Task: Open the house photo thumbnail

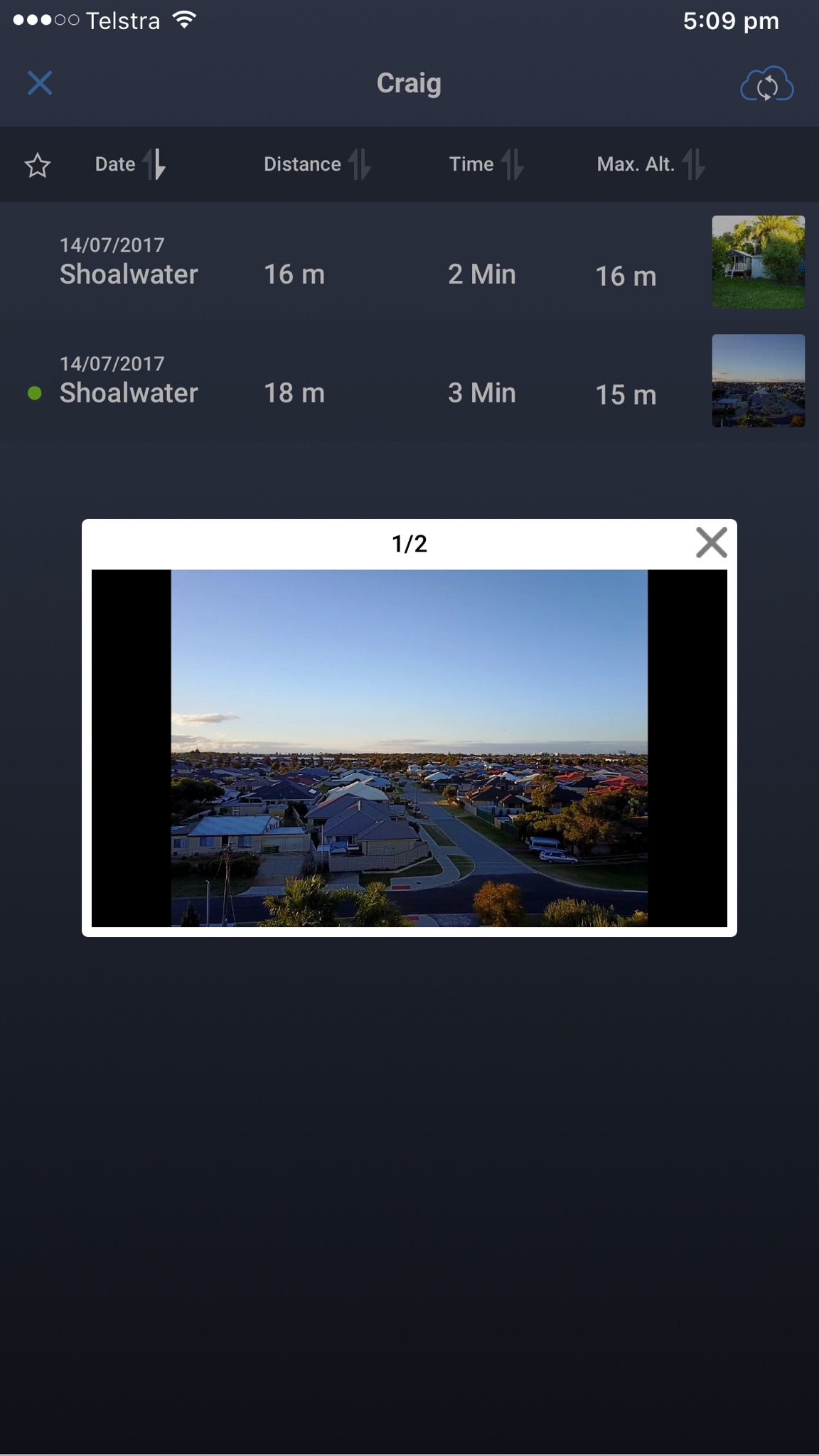Action: pyautogui.click(x=758, y=262)
